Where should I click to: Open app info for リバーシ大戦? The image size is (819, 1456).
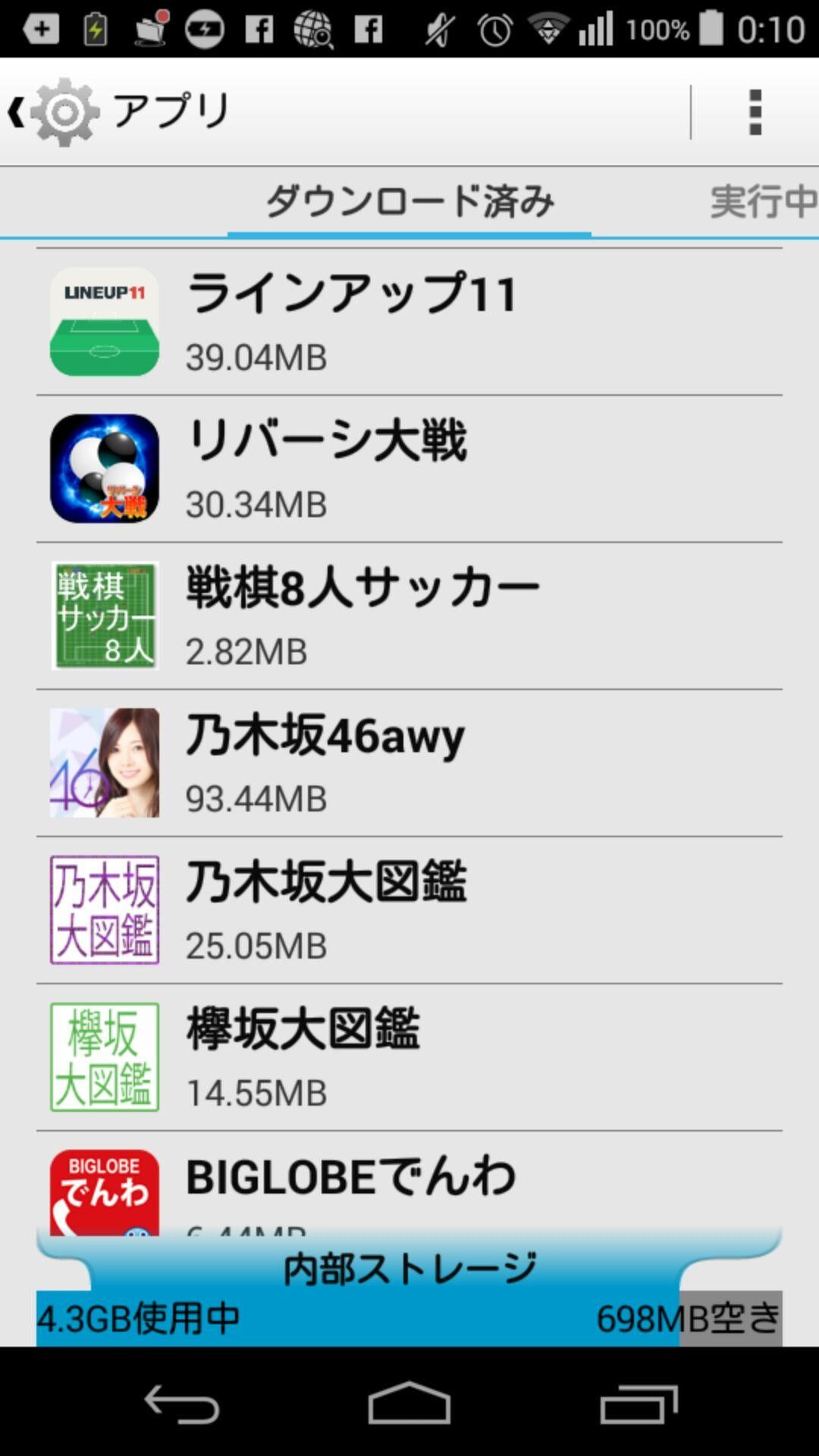click(x=409, y=469)
